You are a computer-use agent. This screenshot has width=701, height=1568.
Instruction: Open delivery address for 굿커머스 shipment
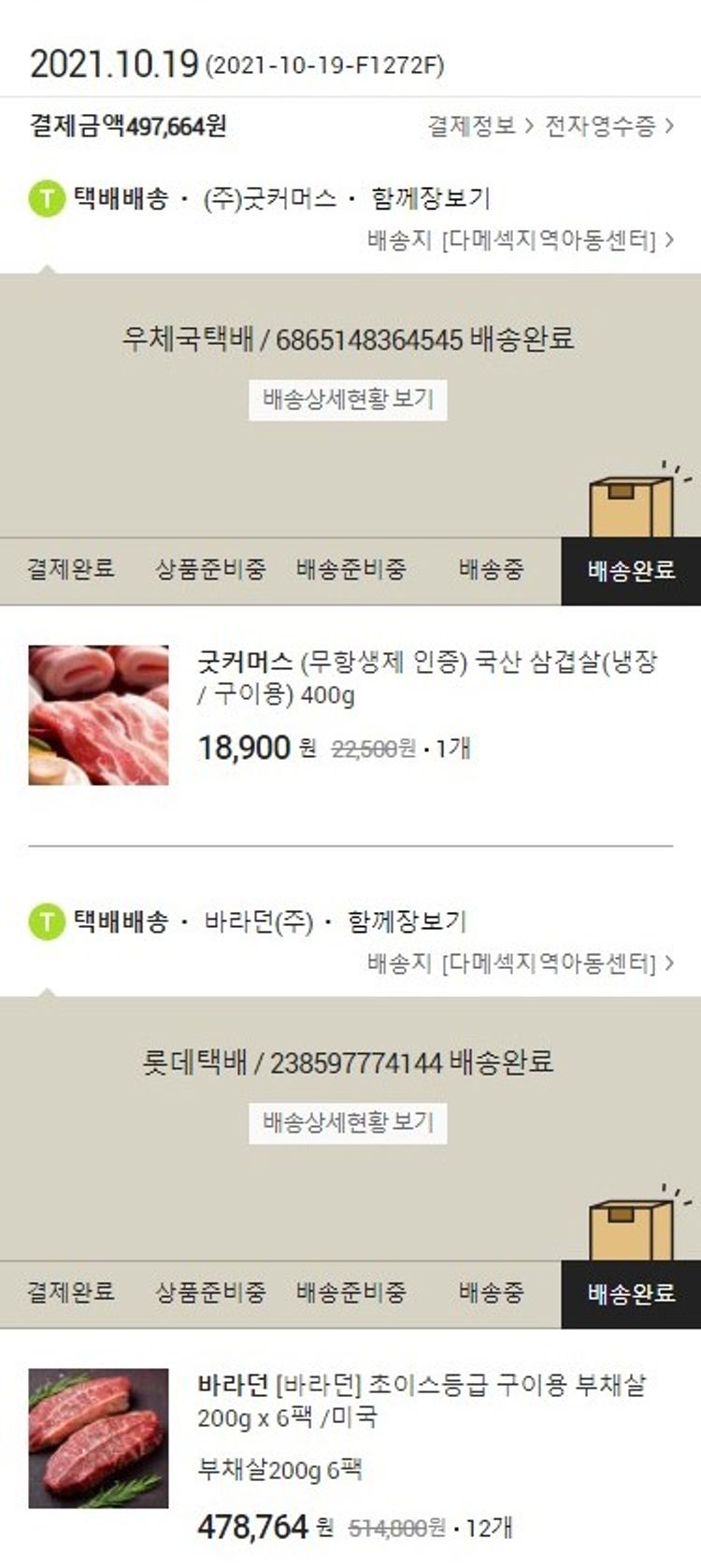tap(520, 240)
